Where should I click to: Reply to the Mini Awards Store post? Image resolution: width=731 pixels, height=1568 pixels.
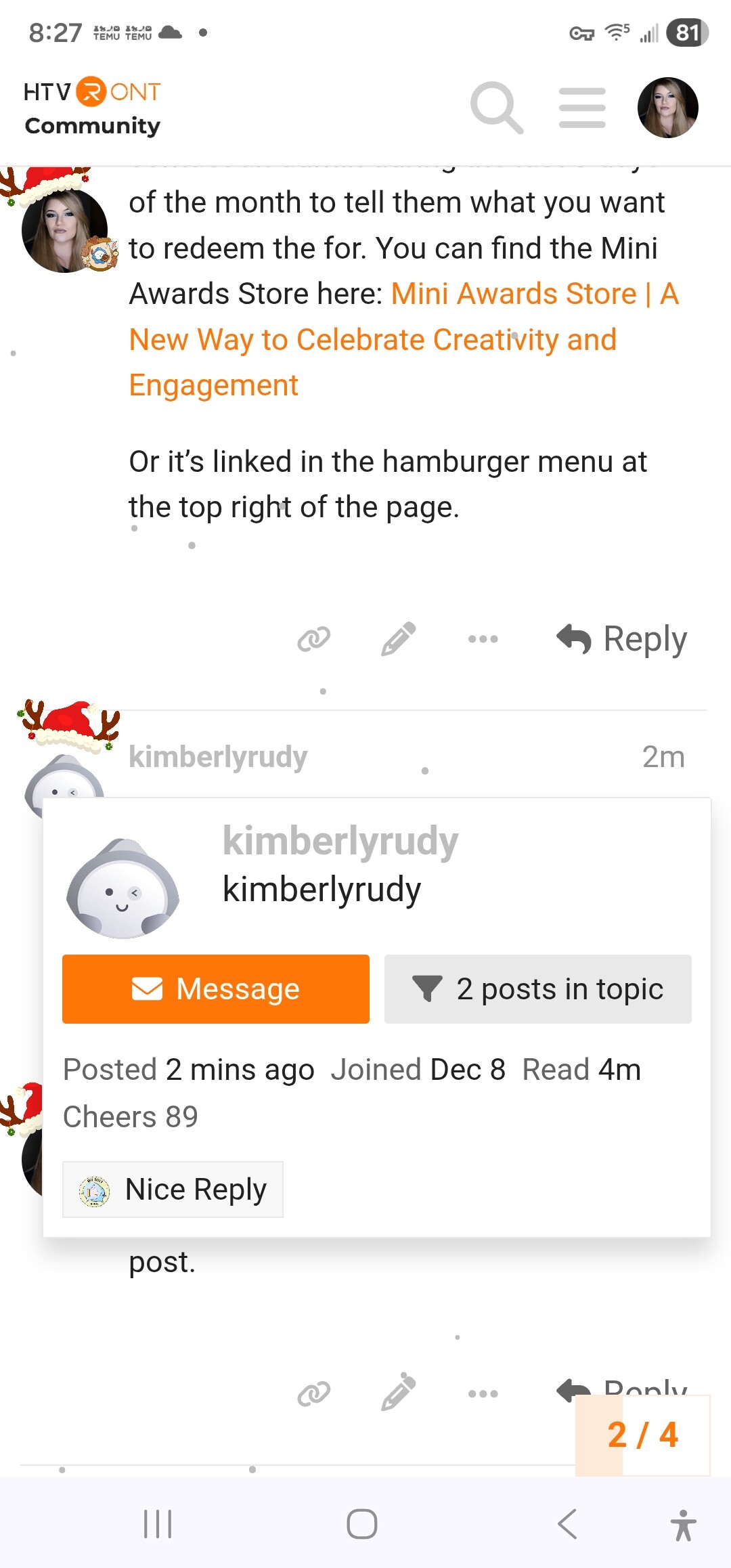point(622,638)
